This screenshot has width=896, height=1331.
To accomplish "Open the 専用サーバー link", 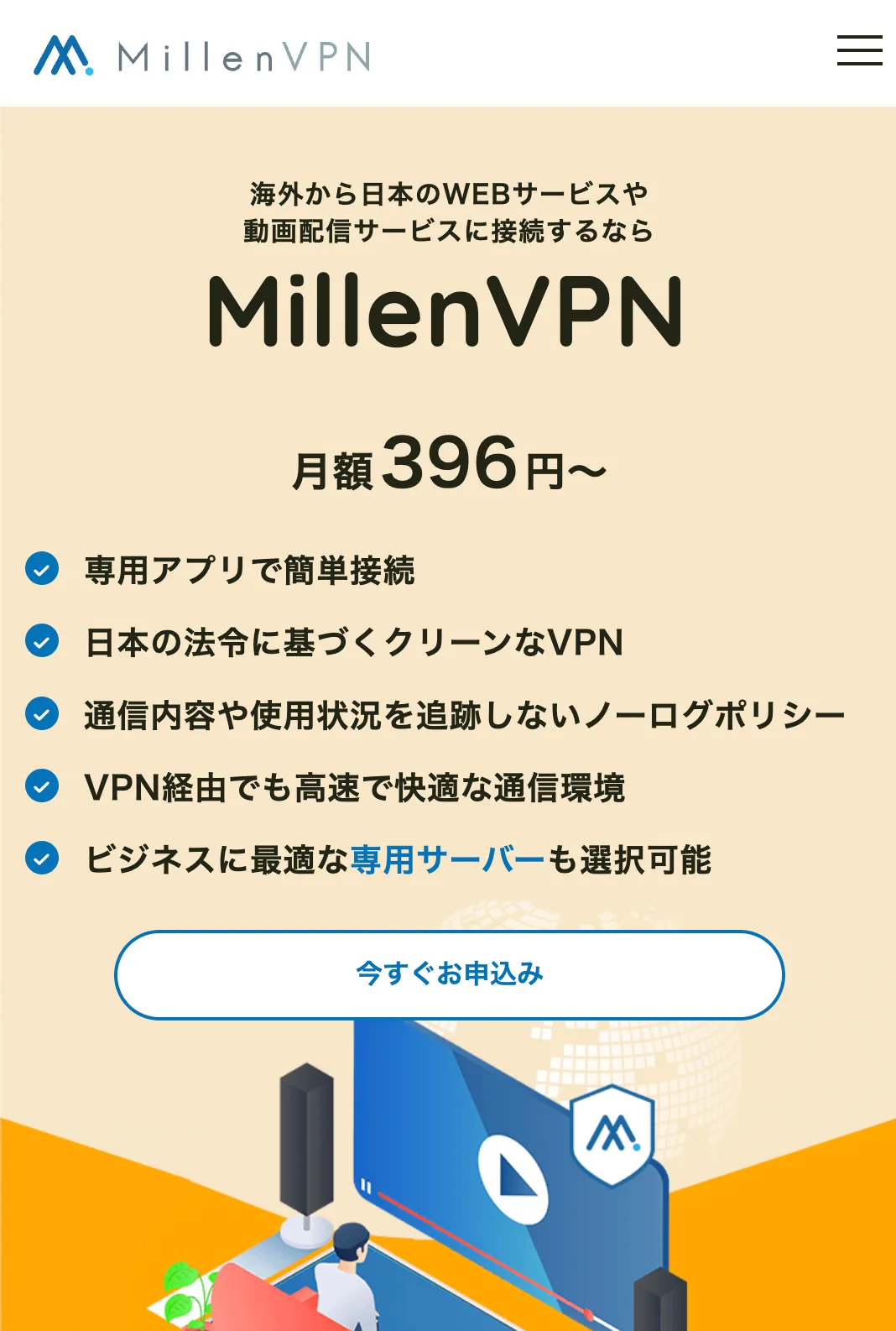I will coord(447,859).
